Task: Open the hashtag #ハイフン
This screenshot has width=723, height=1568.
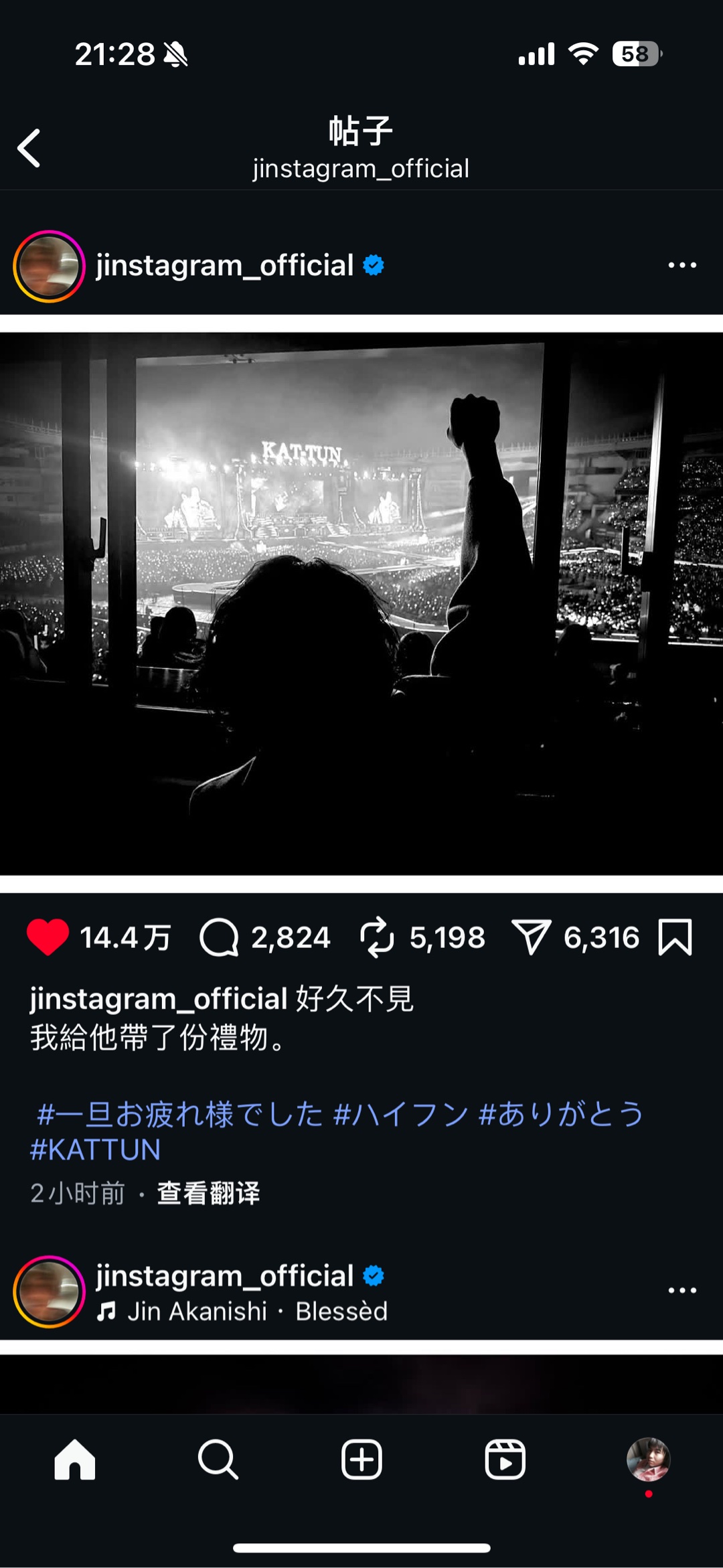Action: pyautogui.click(x=400, y=1114)
